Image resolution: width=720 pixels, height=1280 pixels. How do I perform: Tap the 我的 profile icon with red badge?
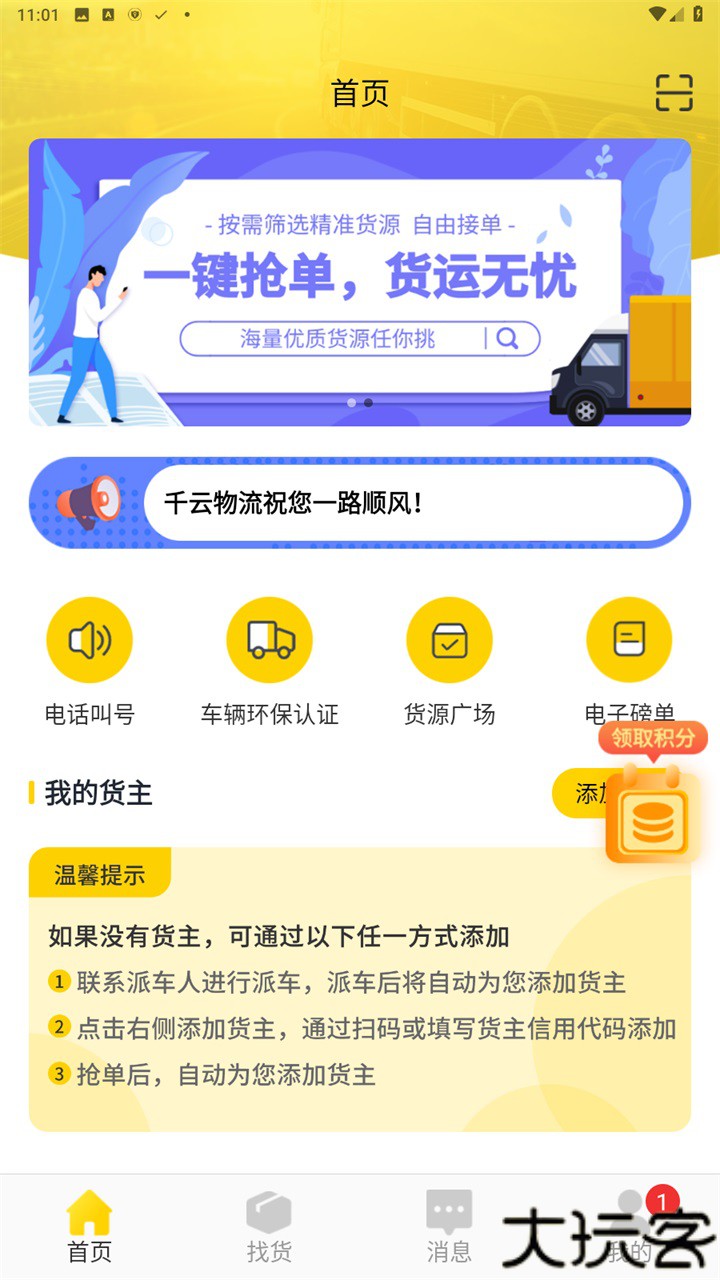[x=629, y=1212]
